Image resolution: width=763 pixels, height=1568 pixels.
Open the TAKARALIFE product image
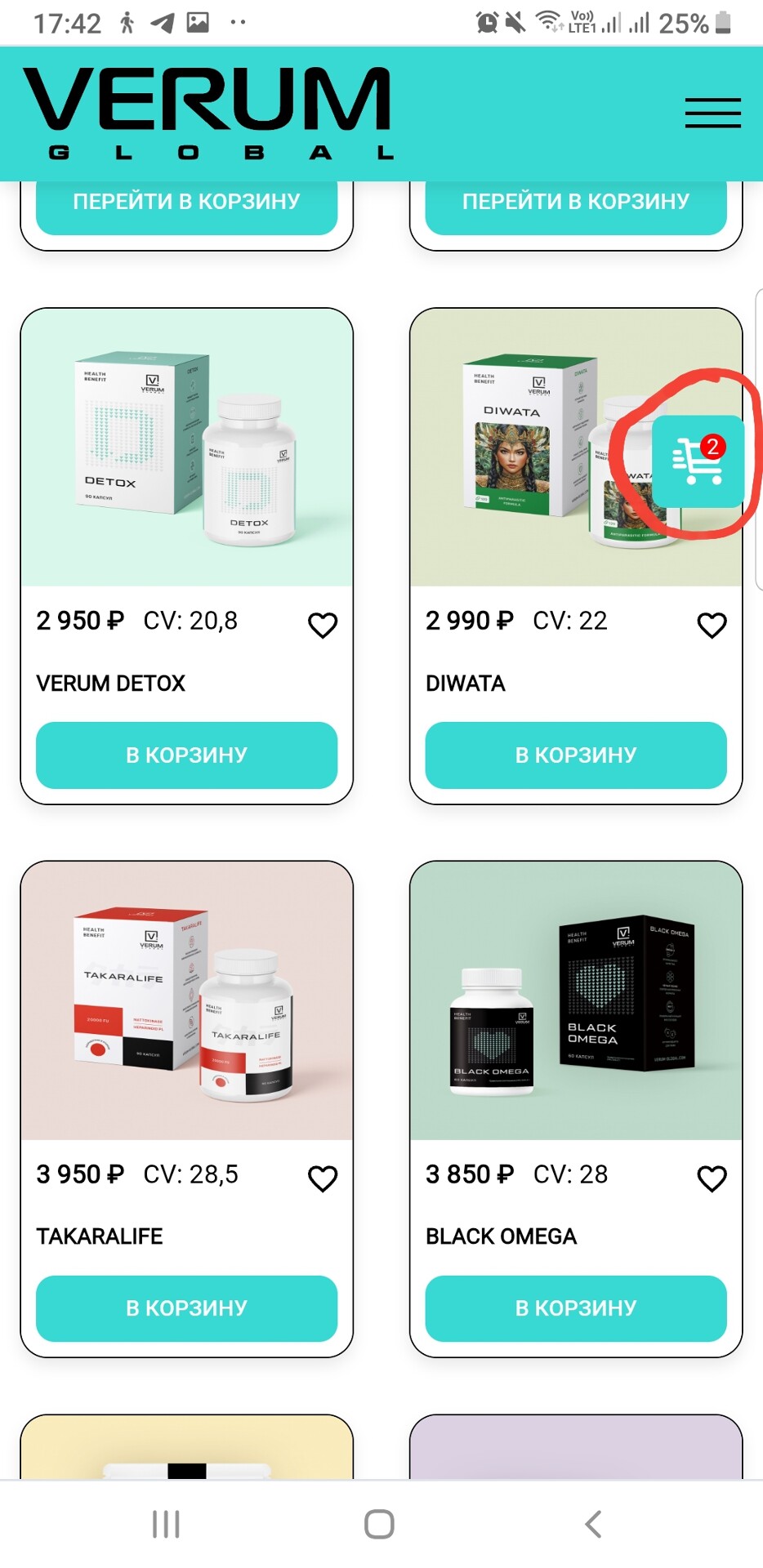(186, 1000)
